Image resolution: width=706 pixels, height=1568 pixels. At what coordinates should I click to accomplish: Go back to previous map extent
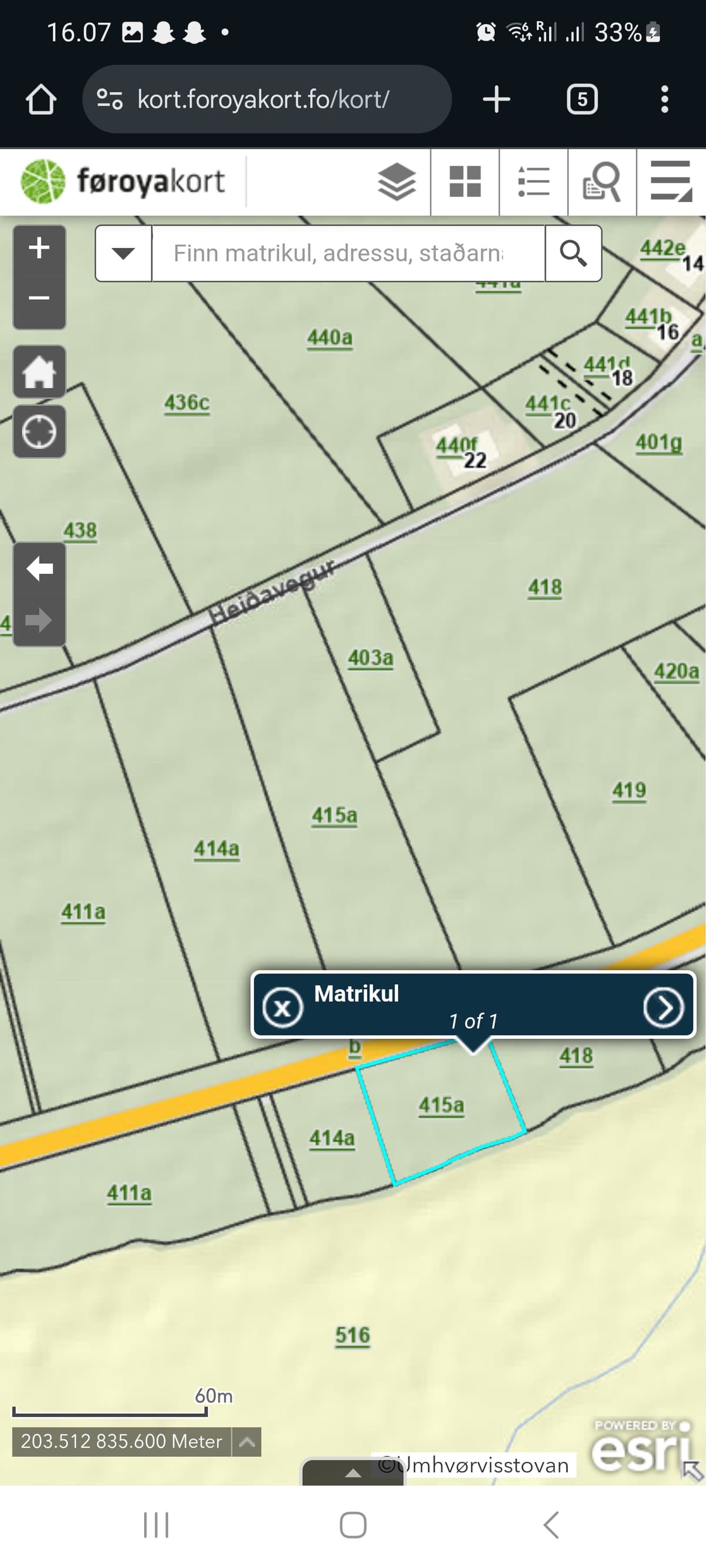pos(39,569)
